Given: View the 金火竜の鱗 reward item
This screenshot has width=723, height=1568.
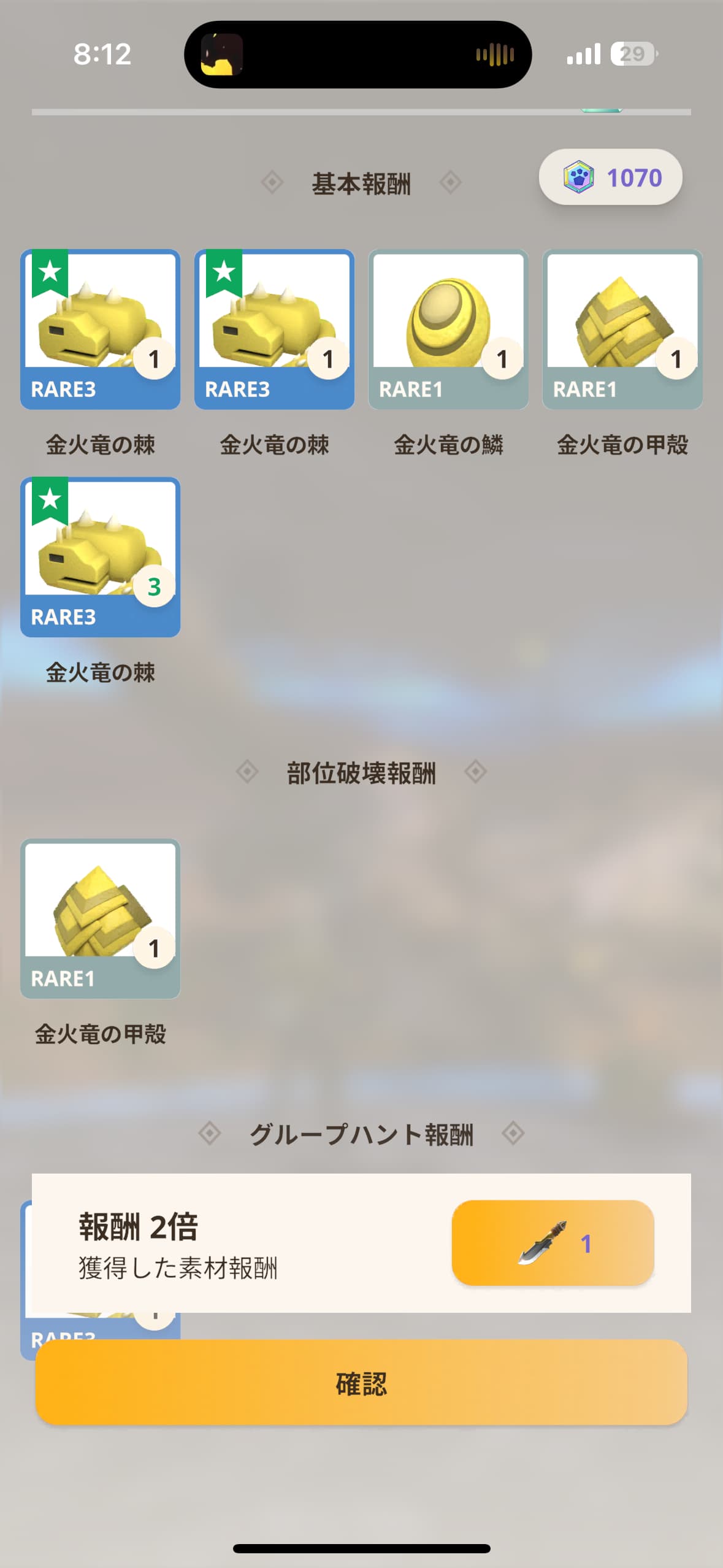Looking at the screenshot, I should [x=448, y=329].
